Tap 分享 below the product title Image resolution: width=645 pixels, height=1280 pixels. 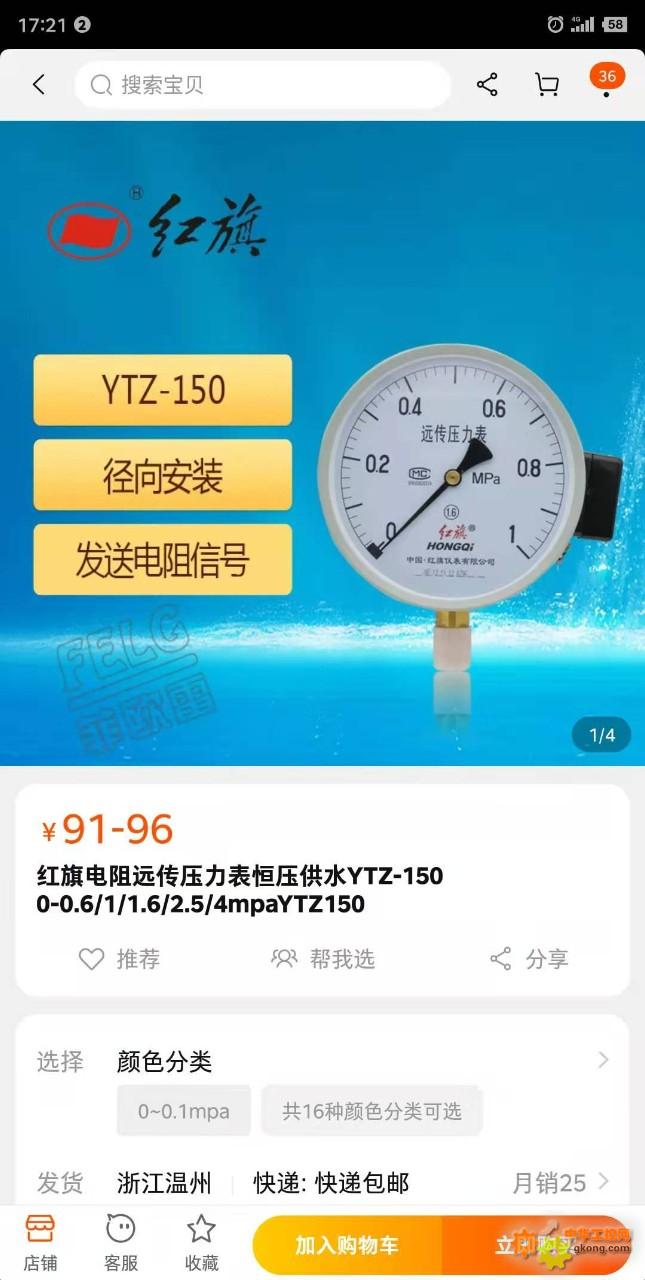[x=529, y=959]
